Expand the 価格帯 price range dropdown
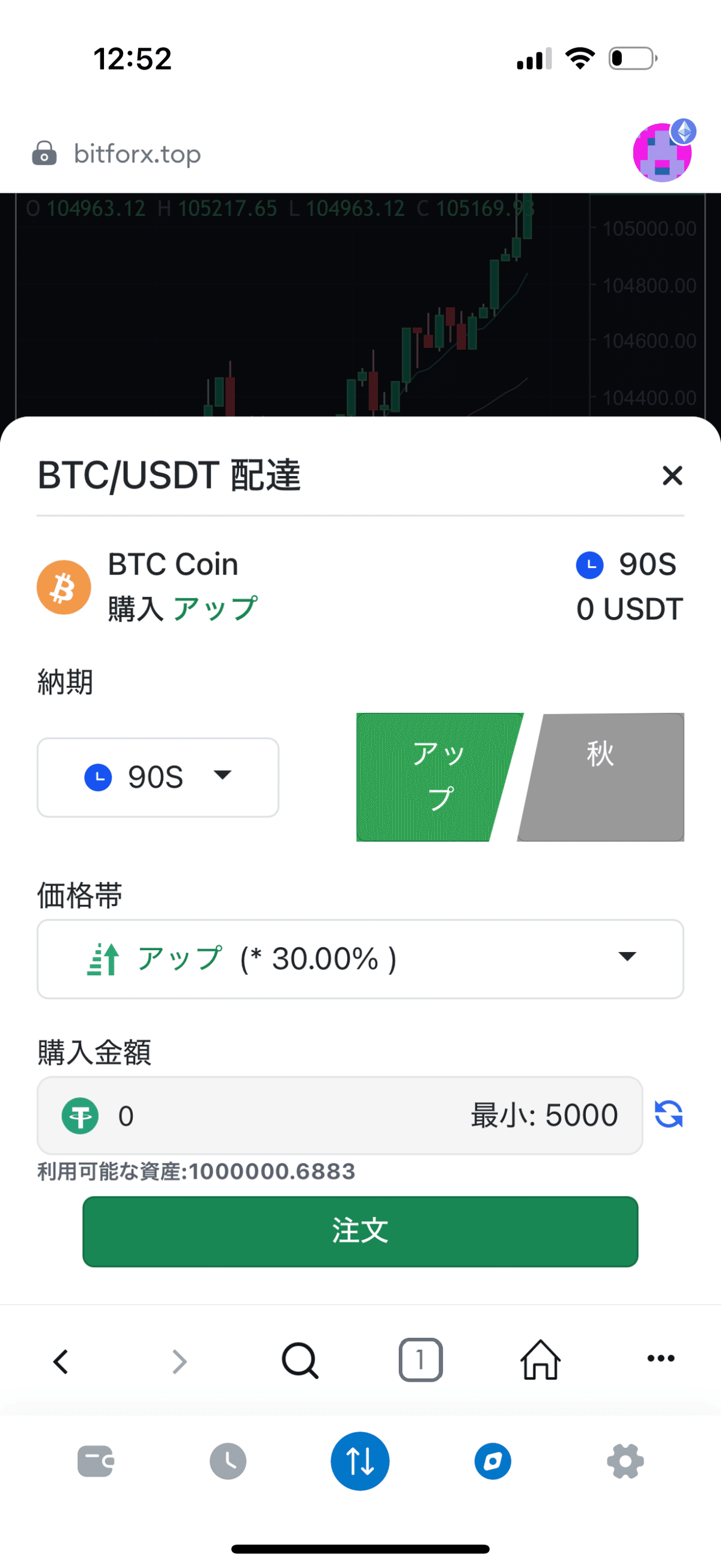721x1568 pixels. click(x=360, y=959)
